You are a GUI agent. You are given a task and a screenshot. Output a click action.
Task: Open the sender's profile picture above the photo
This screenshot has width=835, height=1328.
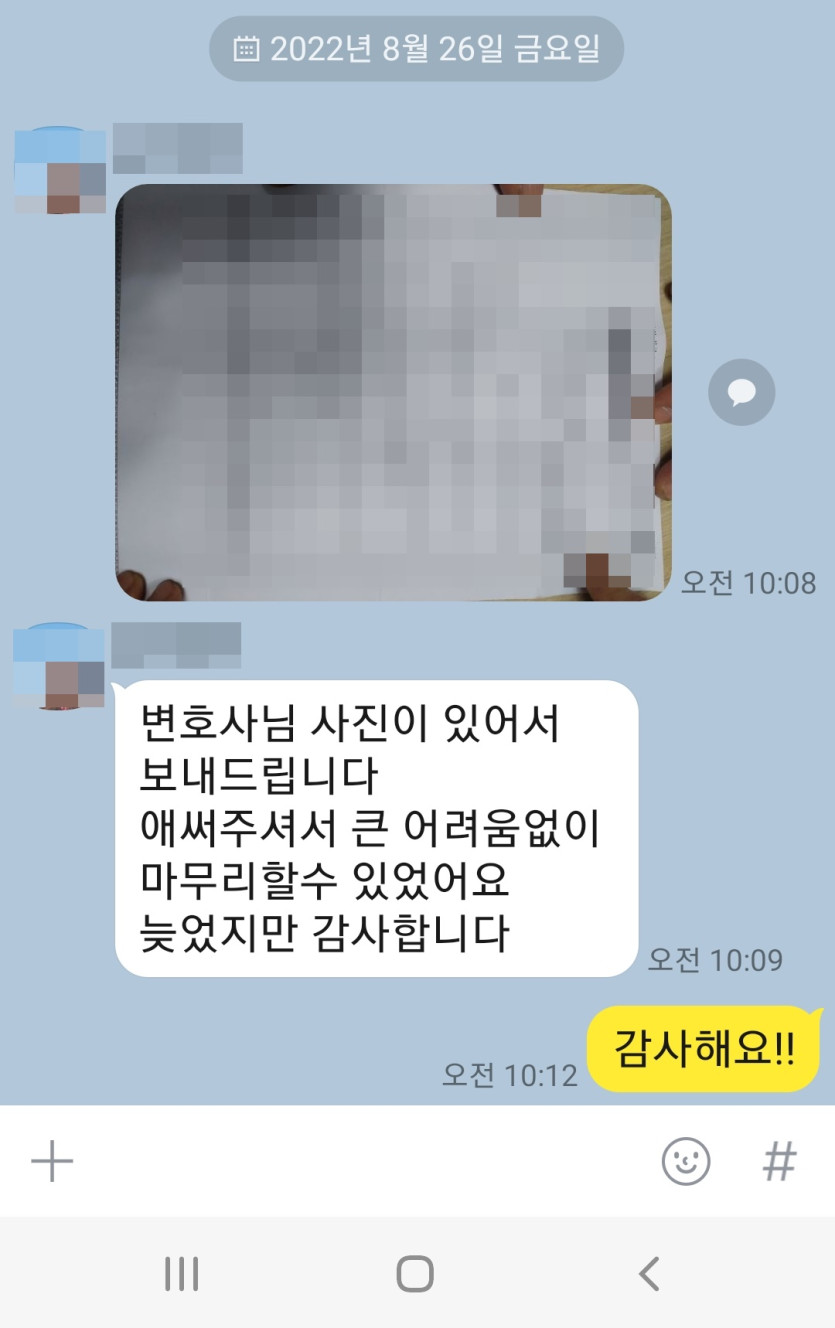tap(60, 170)
